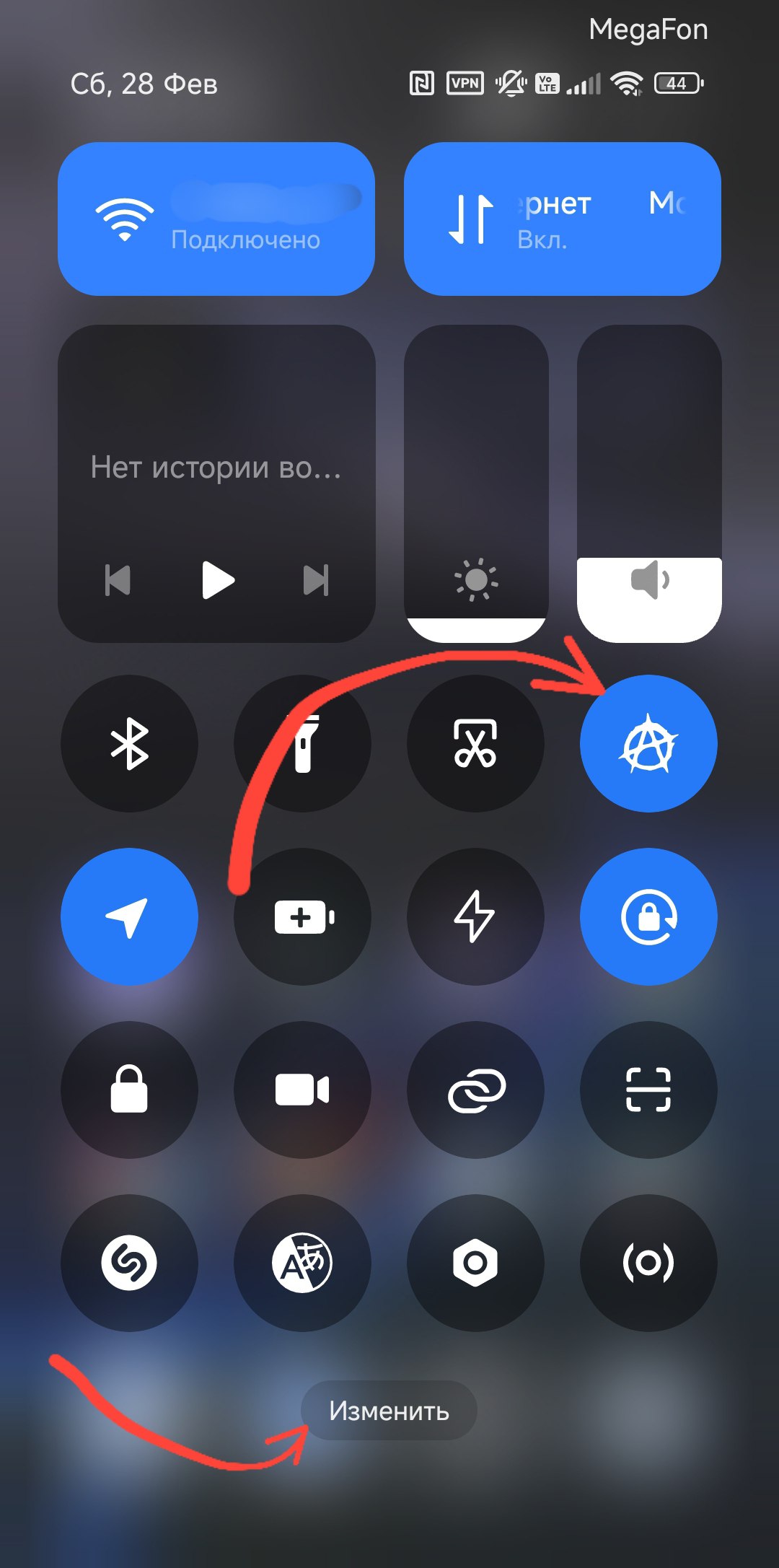Enable battery saver mode
This screenshot has width=779, height=1568.
click(x=302, y=916)
